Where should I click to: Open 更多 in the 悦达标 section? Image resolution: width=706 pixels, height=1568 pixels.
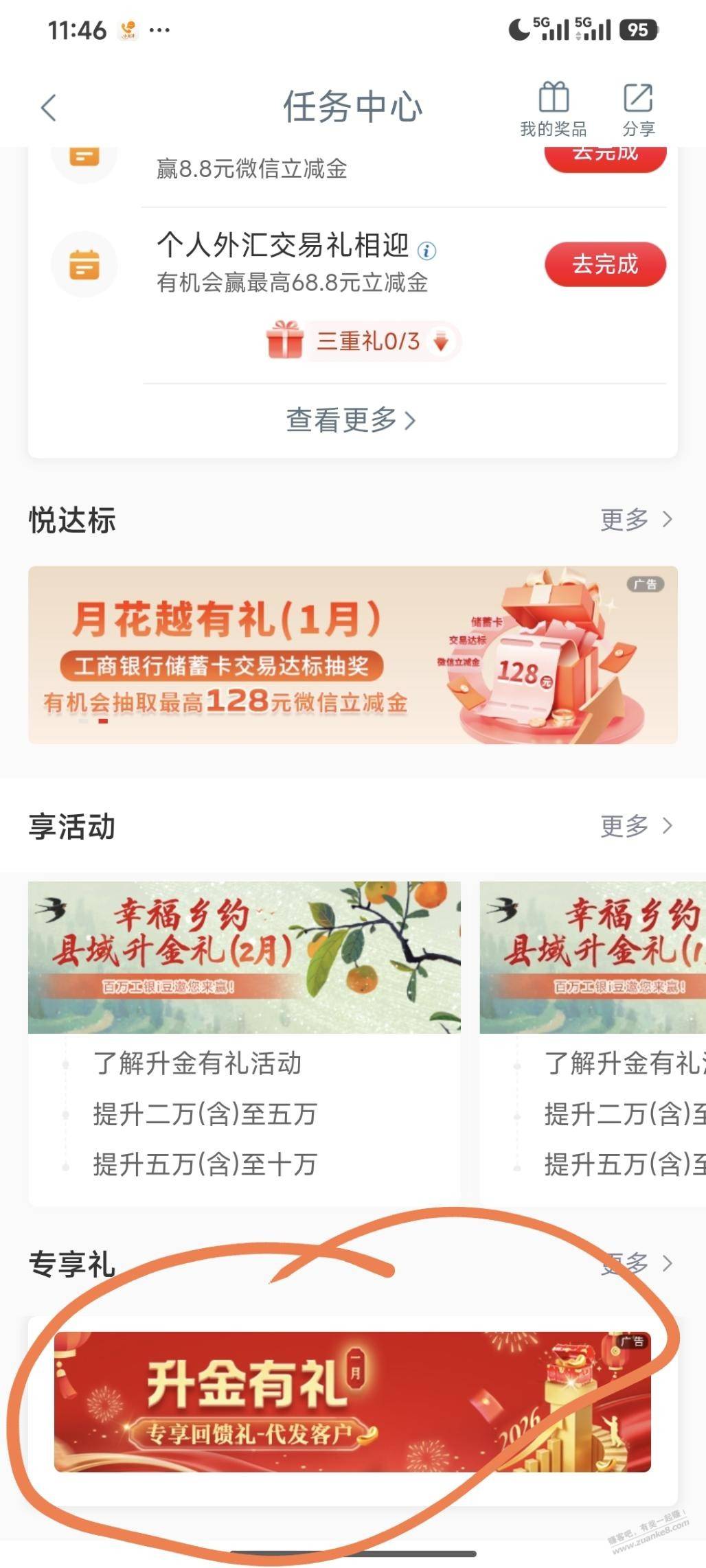pyautogui.click(x=635, y=520)
